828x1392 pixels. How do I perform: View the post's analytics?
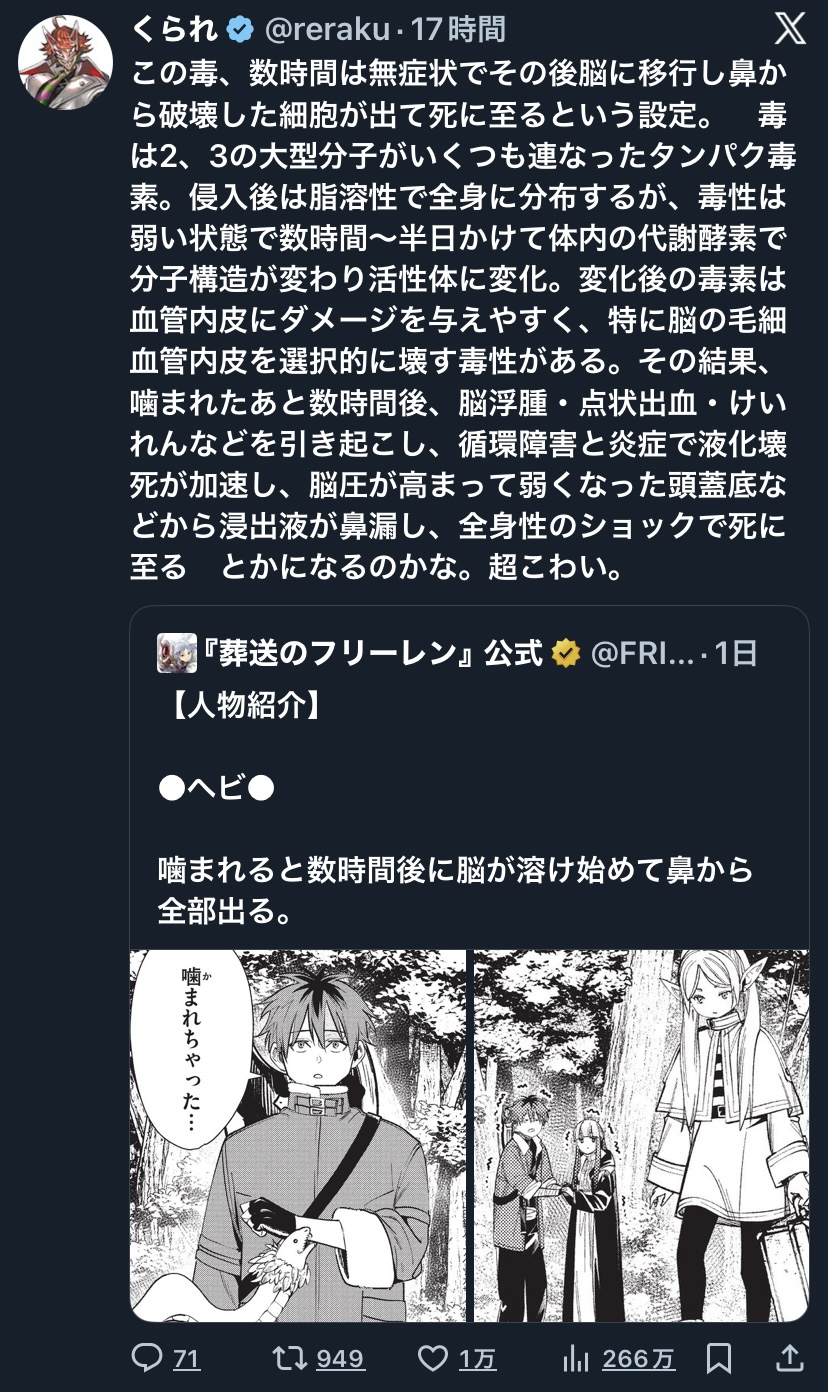[x=576, y=1358]
